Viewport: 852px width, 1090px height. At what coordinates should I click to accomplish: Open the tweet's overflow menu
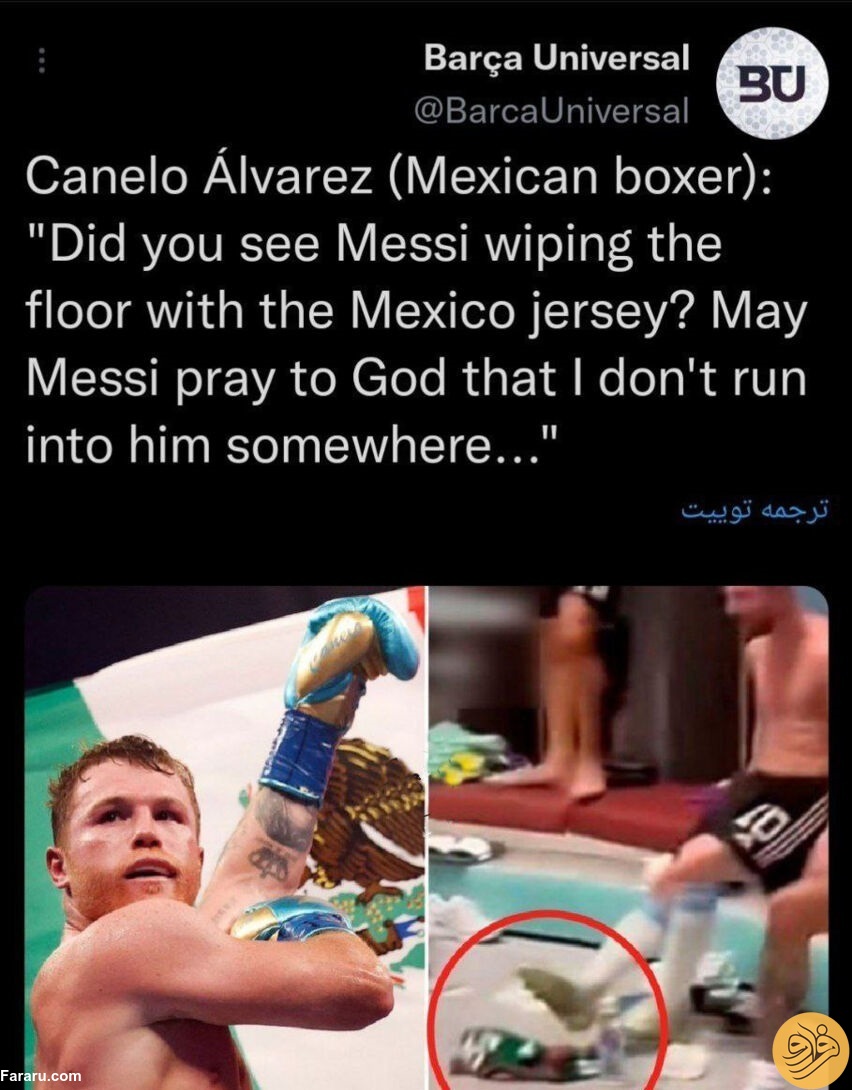[41, 62]
